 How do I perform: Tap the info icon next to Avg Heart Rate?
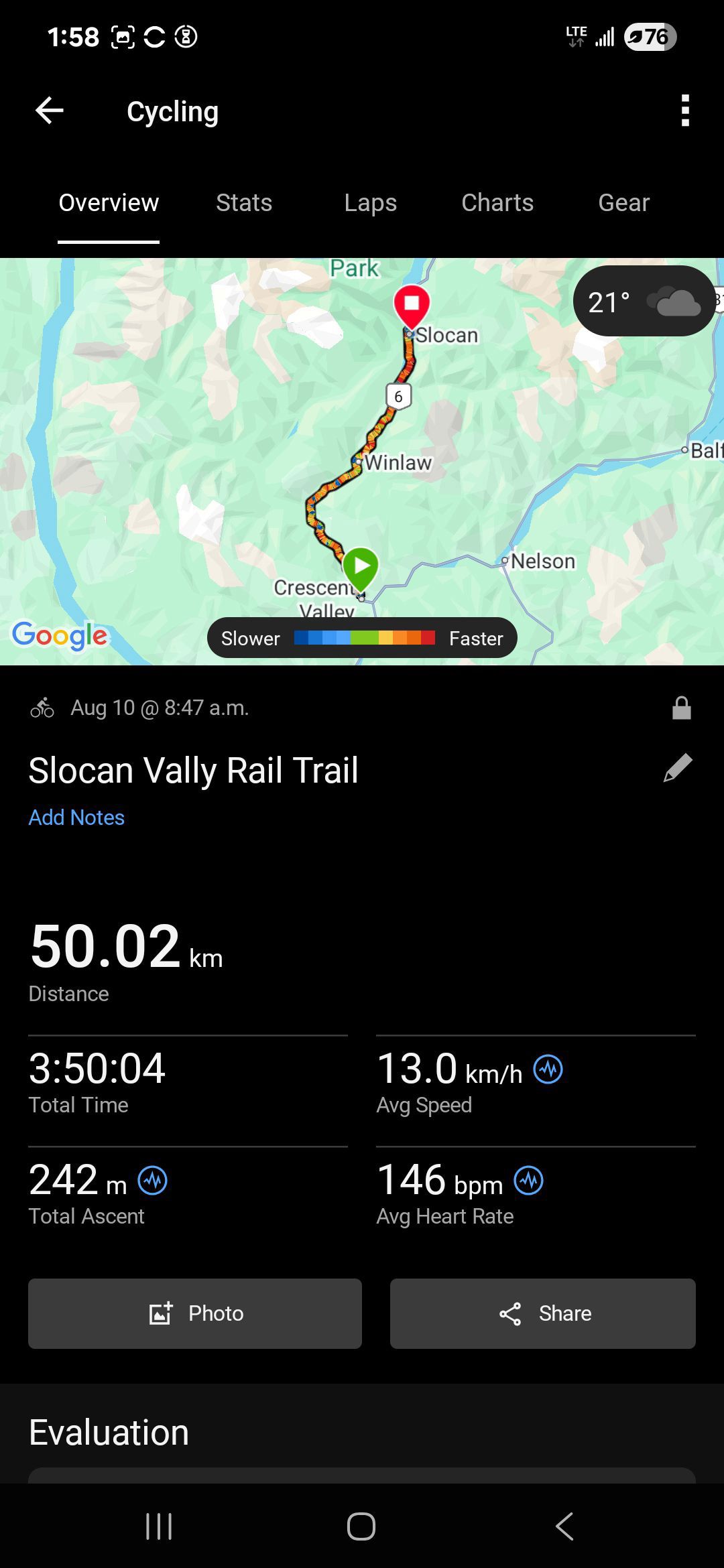click(x=529, y=1181)
